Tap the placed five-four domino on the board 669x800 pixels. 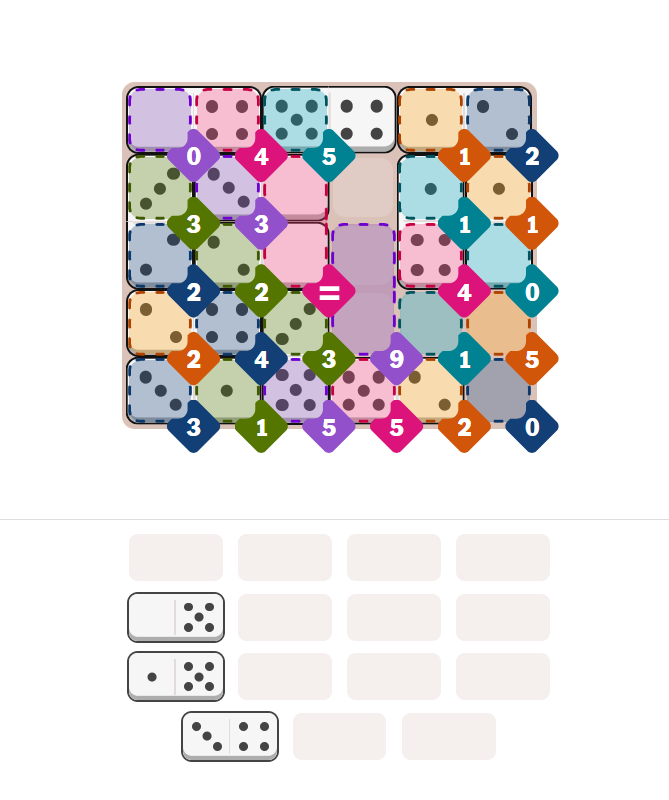[329, 119]
